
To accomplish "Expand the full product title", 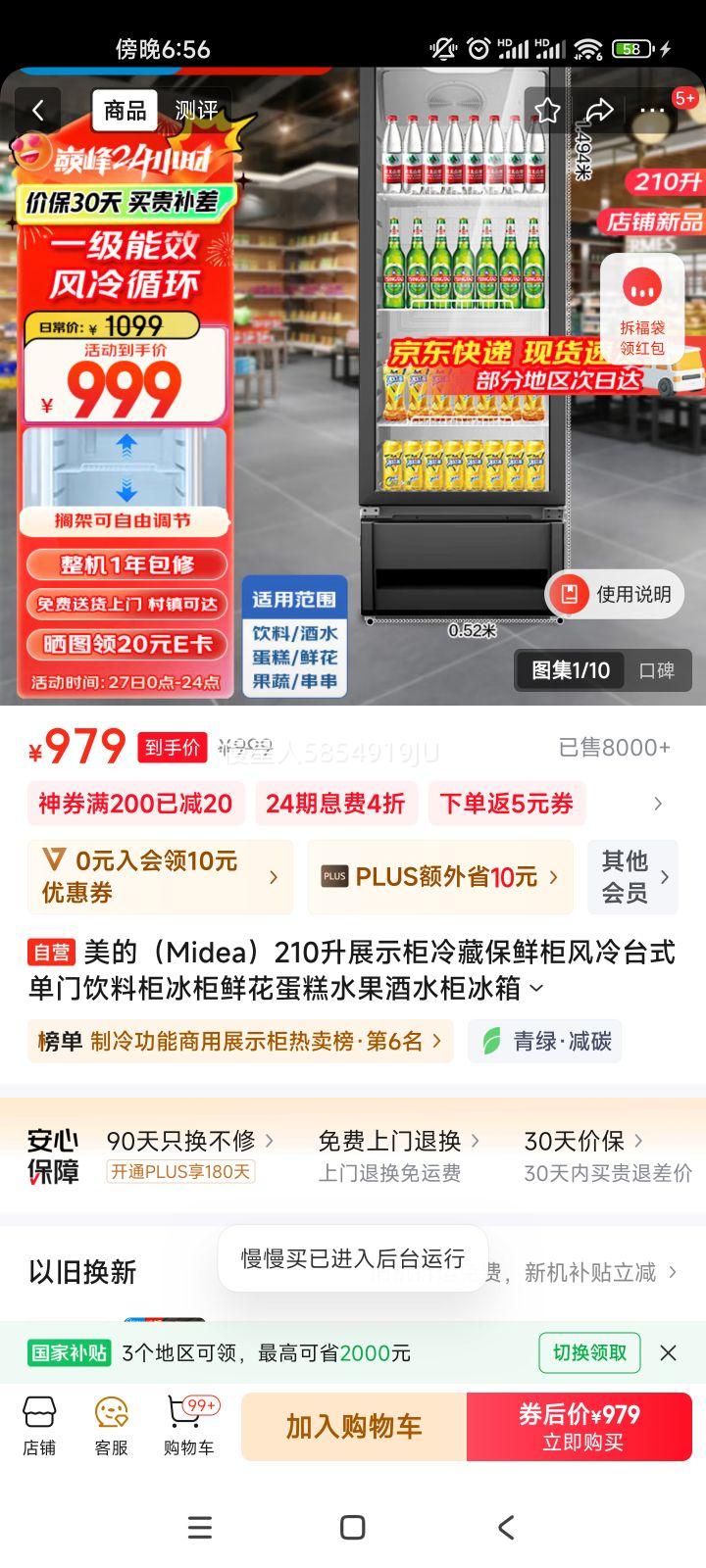I will click(x=536, y=988).
